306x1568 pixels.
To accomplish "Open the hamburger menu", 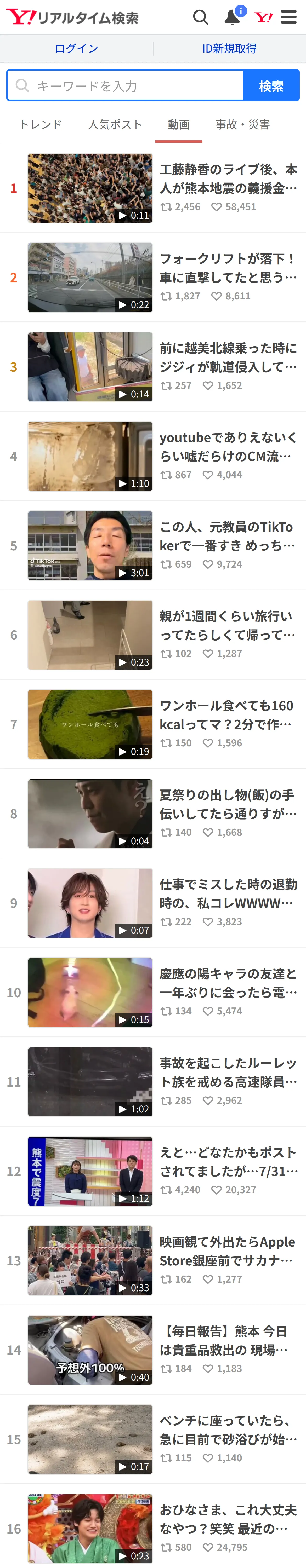I will 289,17.
